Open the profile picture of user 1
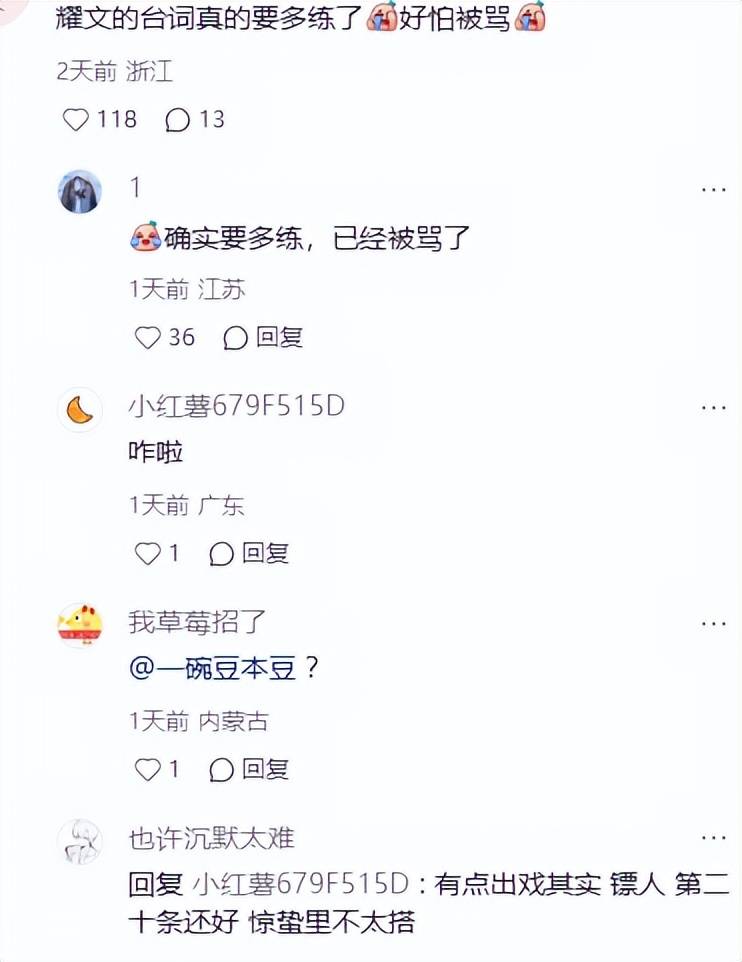Screen dimensions: 742x962 pos(80,191)
